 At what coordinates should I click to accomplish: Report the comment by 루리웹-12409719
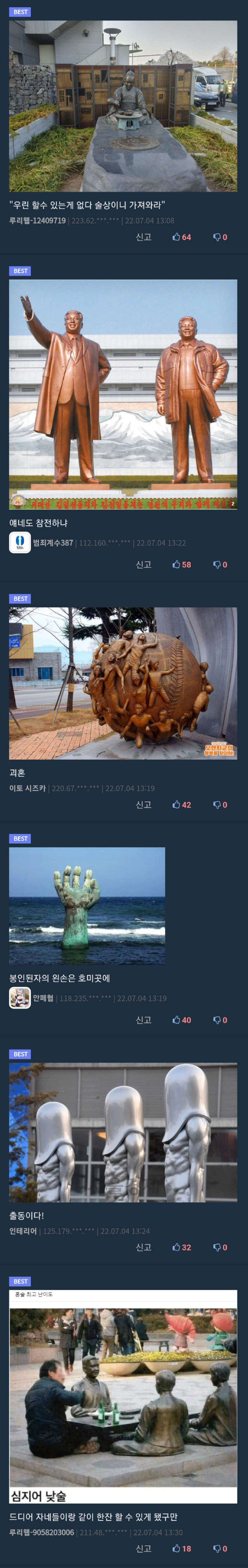(144, 237)
